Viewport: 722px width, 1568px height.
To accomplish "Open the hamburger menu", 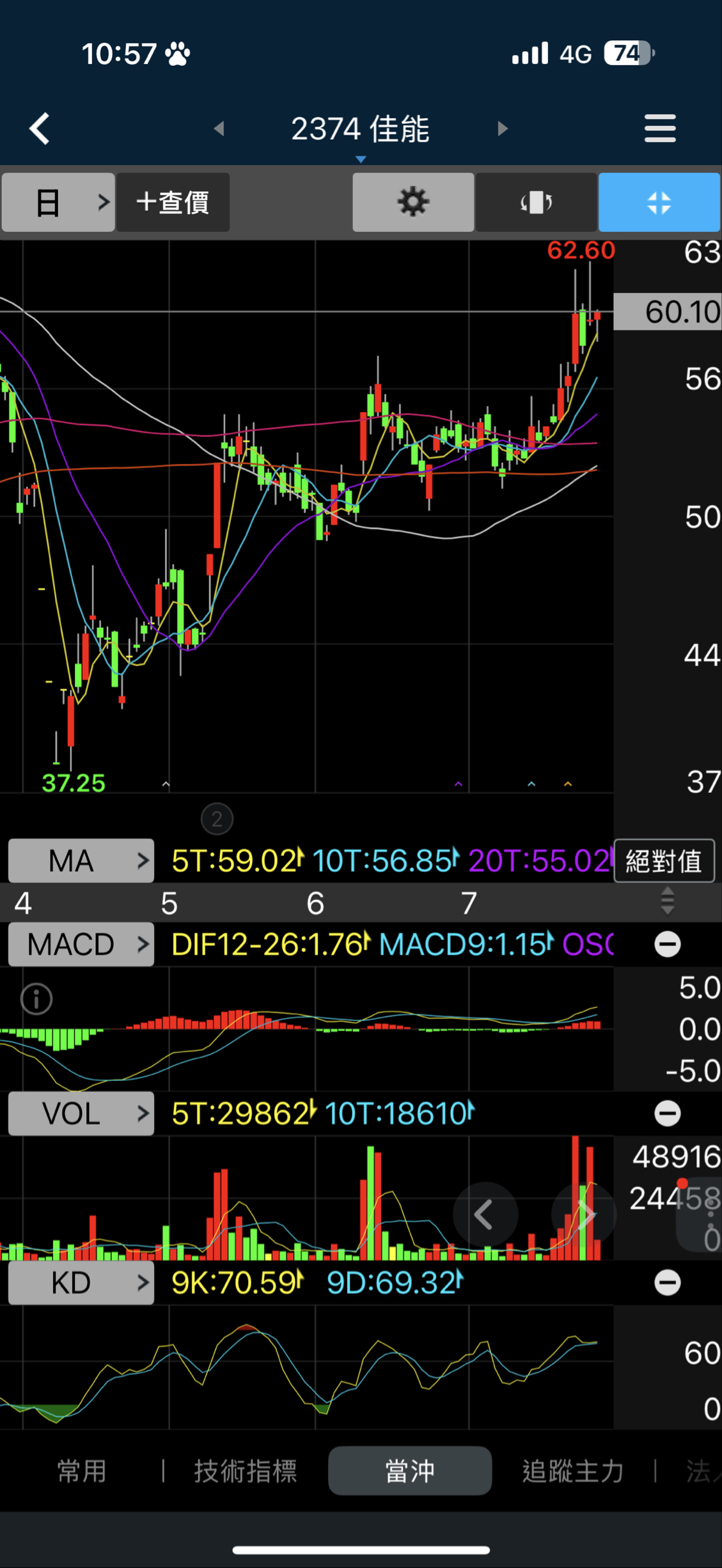I will pos(659,128).
